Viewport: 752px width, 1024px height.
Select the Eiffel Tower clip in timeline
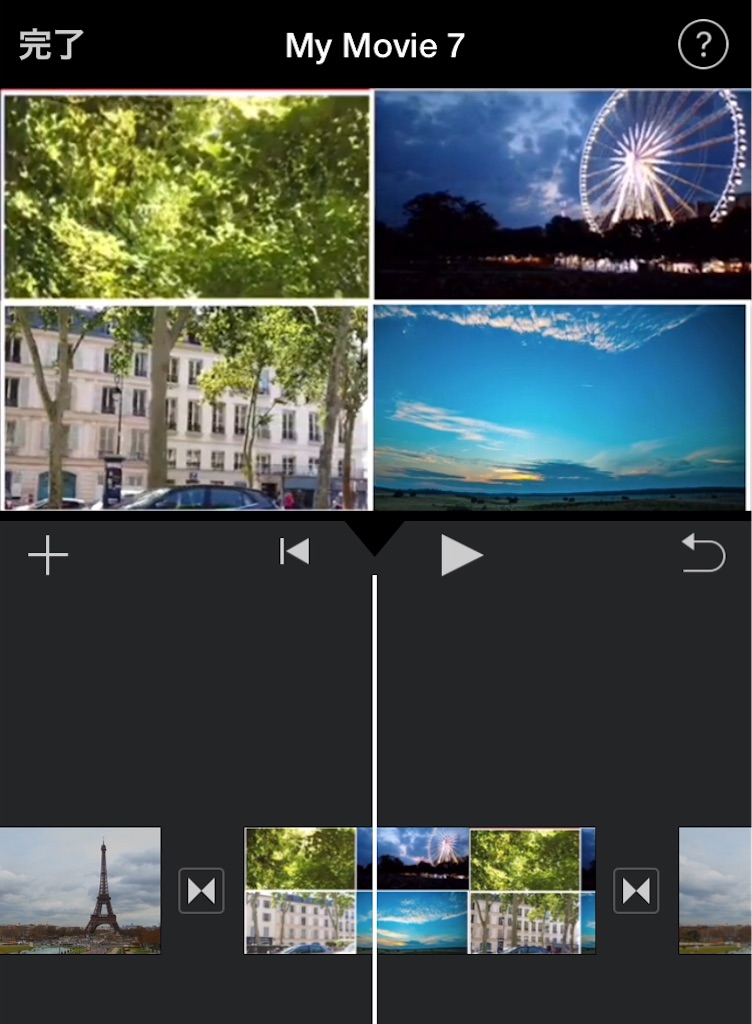click(x=80, y=890)
